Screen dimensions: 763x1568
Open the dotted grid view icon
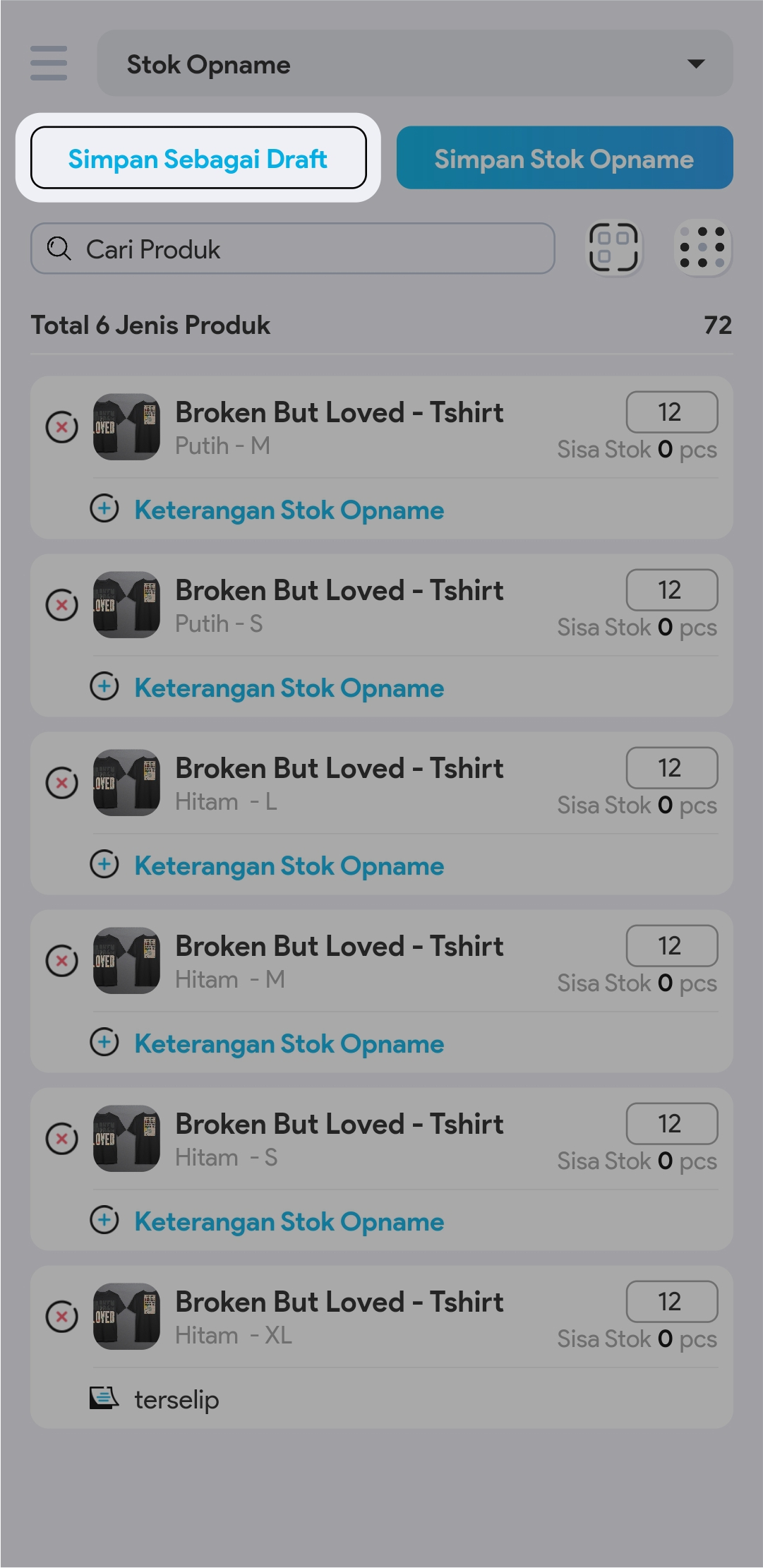tap(702, 248)
